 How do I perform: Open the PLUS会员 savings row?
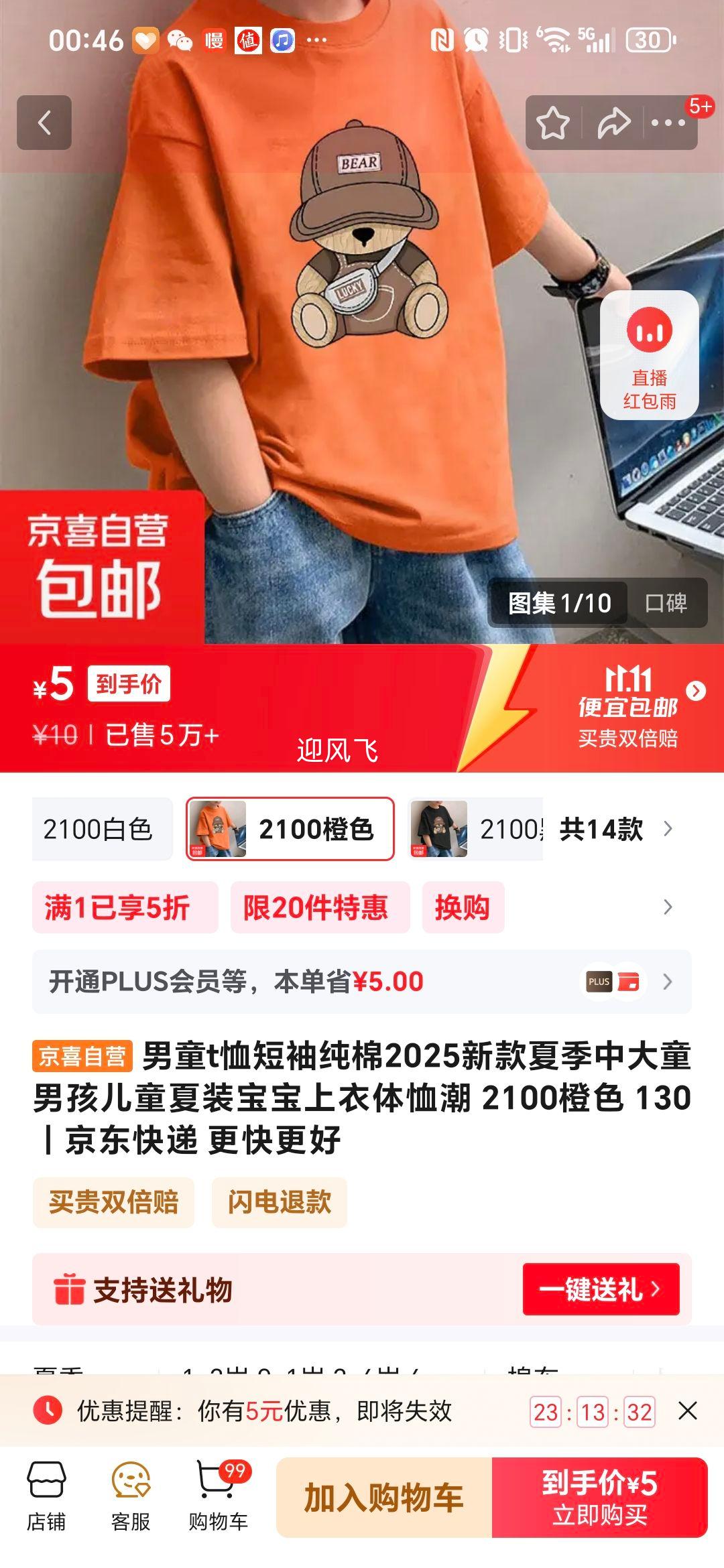(362, 982)
